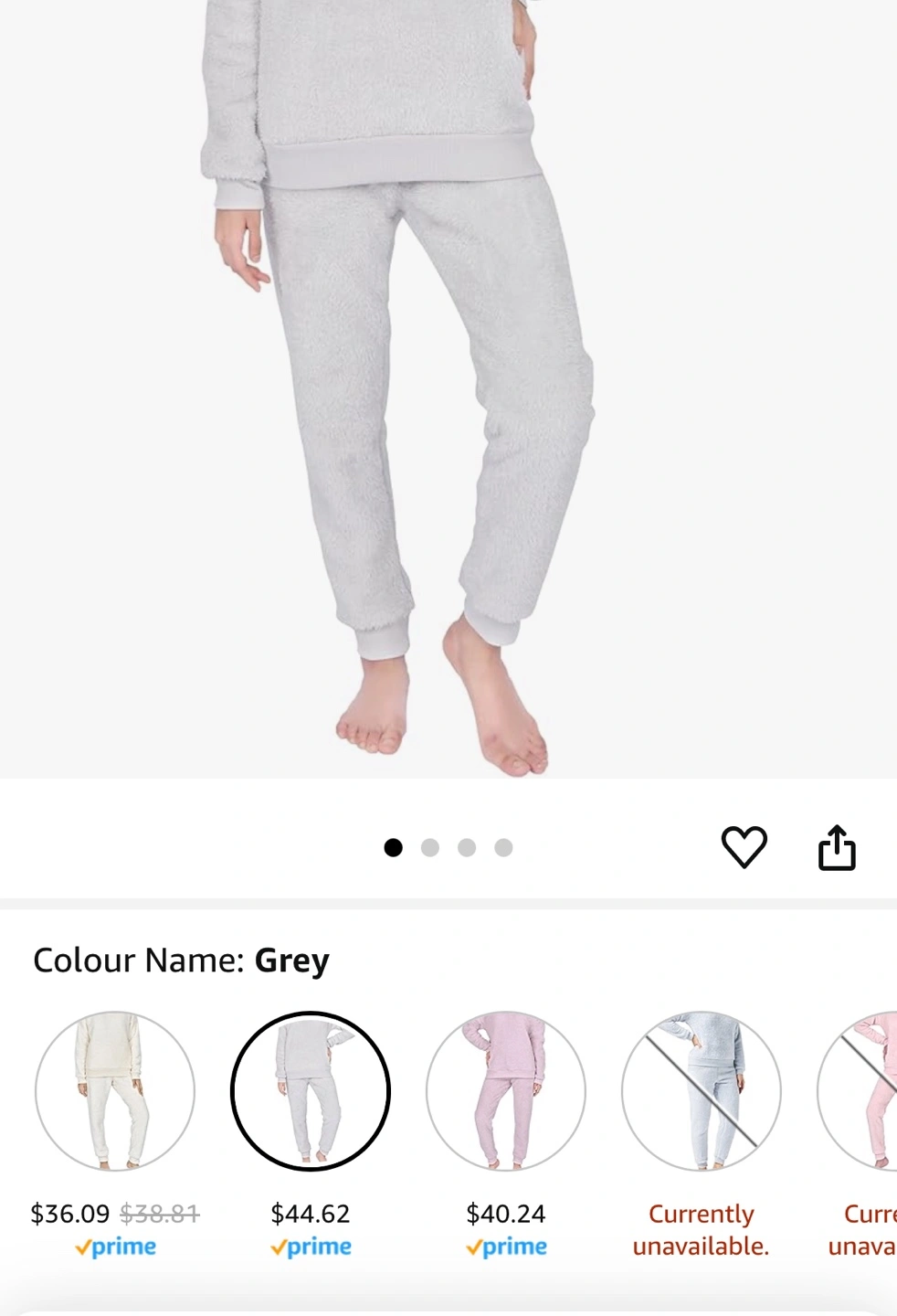Choose the pink colour option at $40.24

click(505, 1090)
